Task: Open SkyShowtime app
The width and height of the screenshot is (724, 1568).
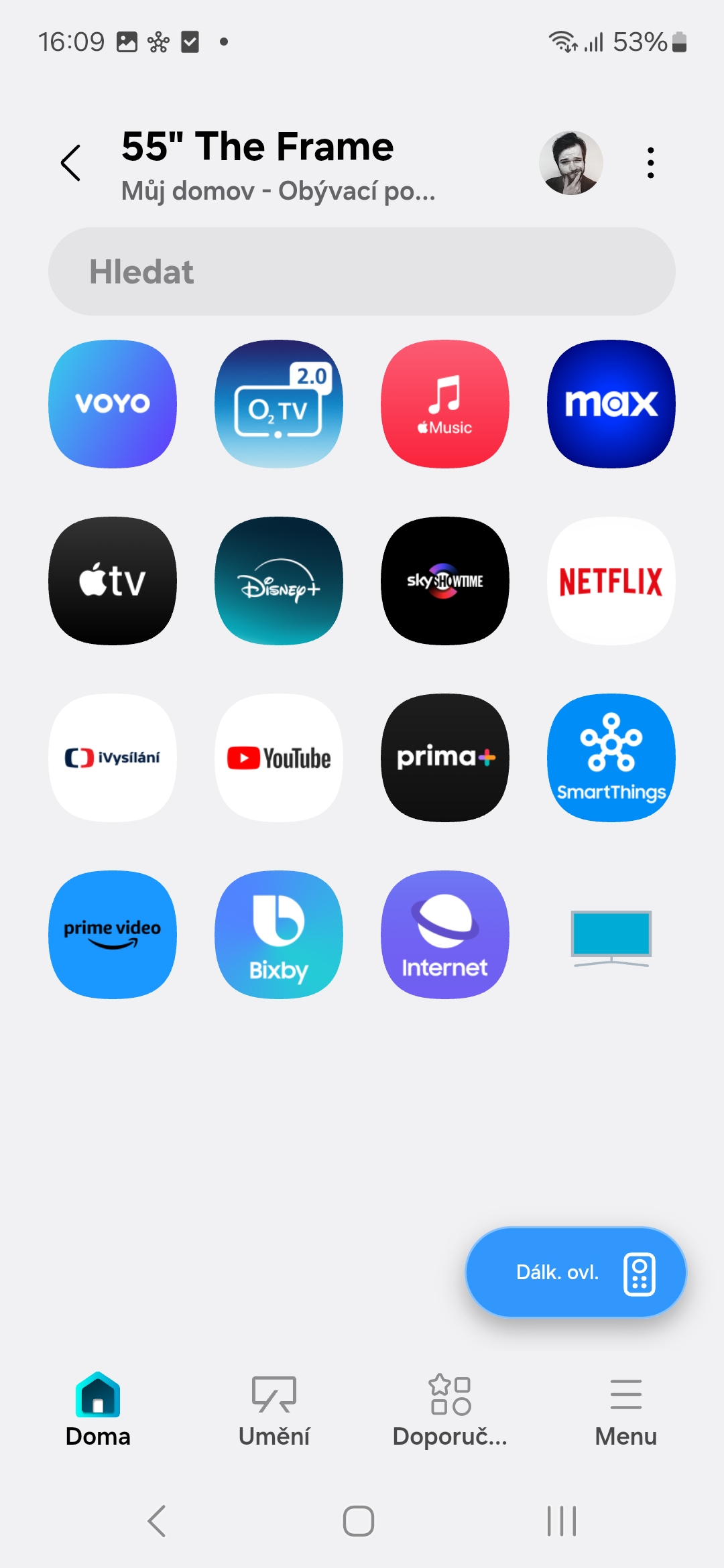Action: (445, 581)
